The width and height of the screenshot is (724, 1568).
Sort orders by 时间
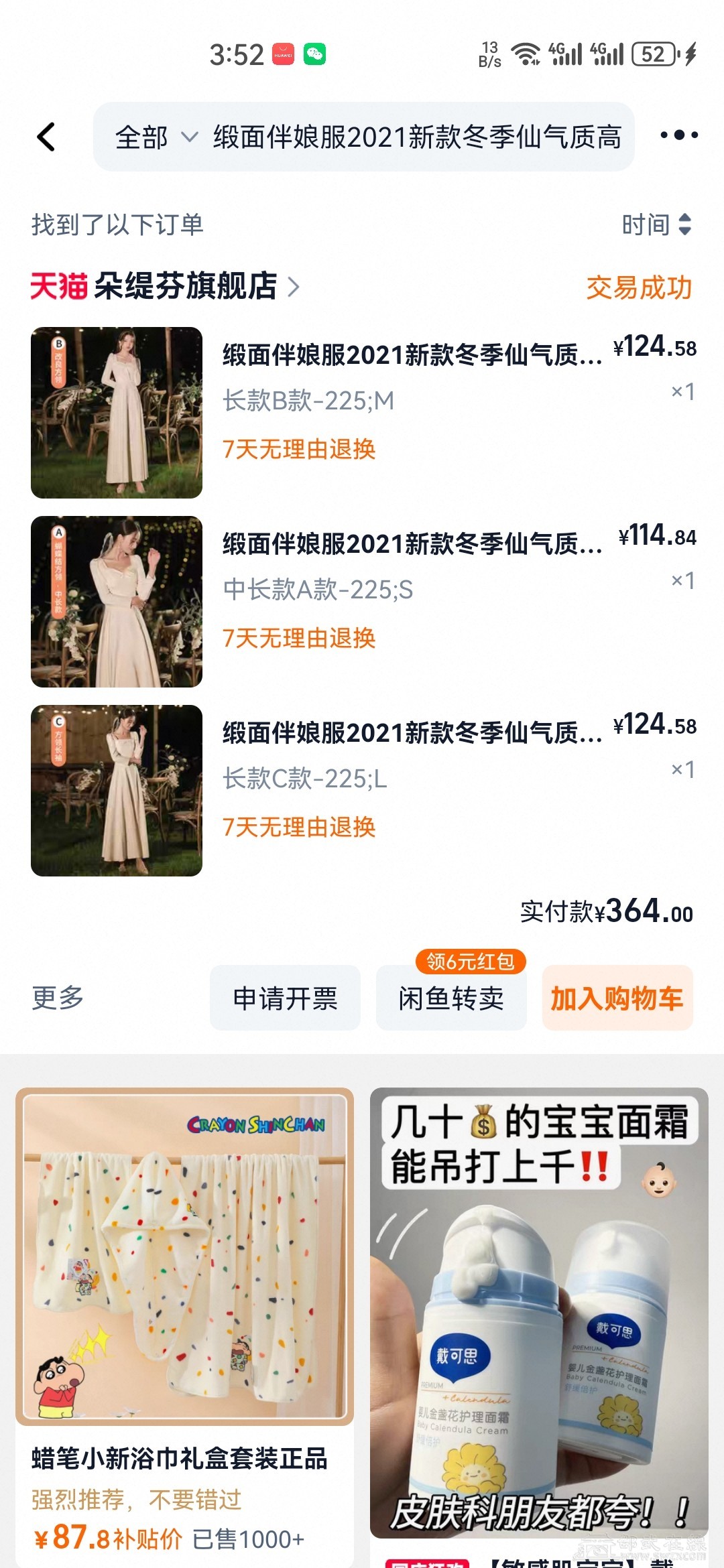click(x=656, y=224)
